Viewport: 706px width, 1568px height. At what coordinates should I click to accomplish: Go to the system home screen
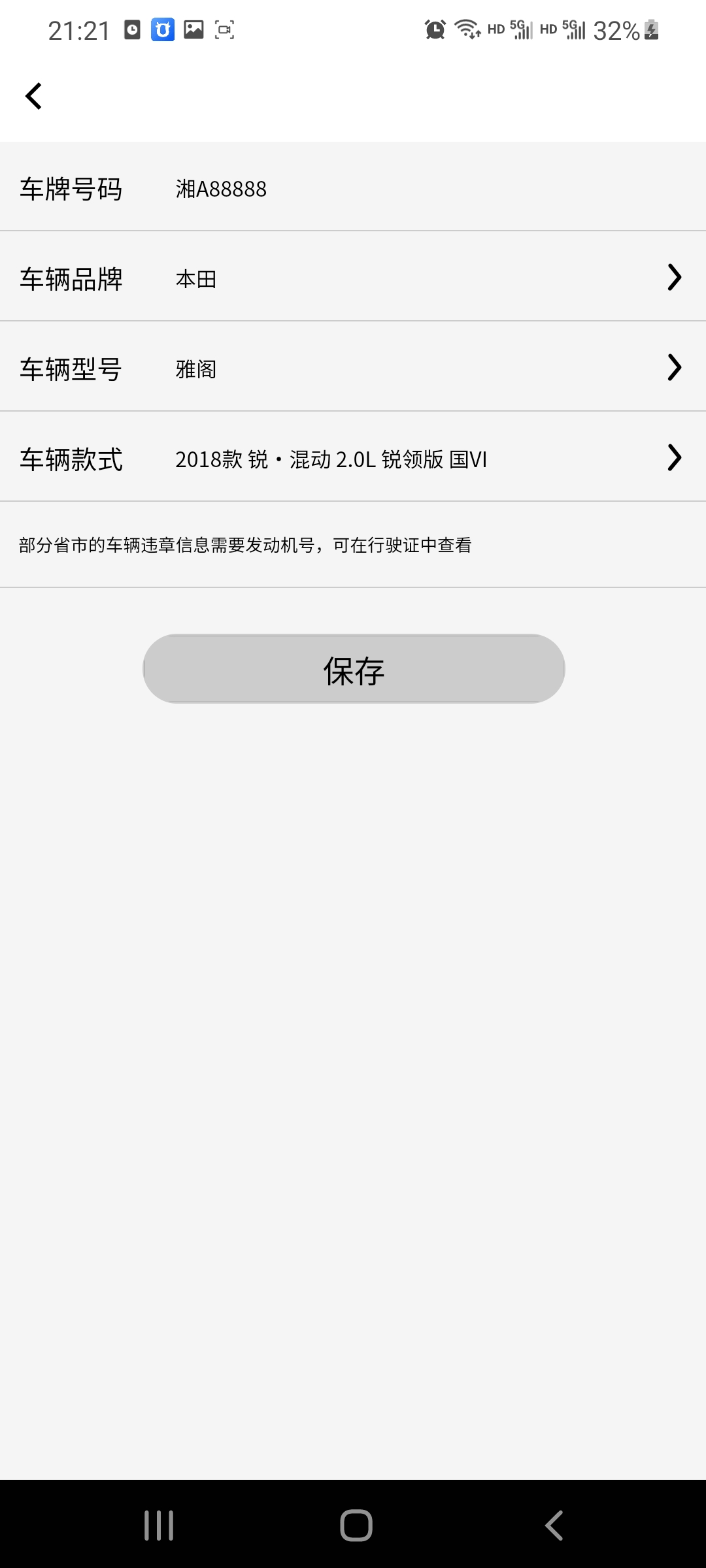[356, 1526]
